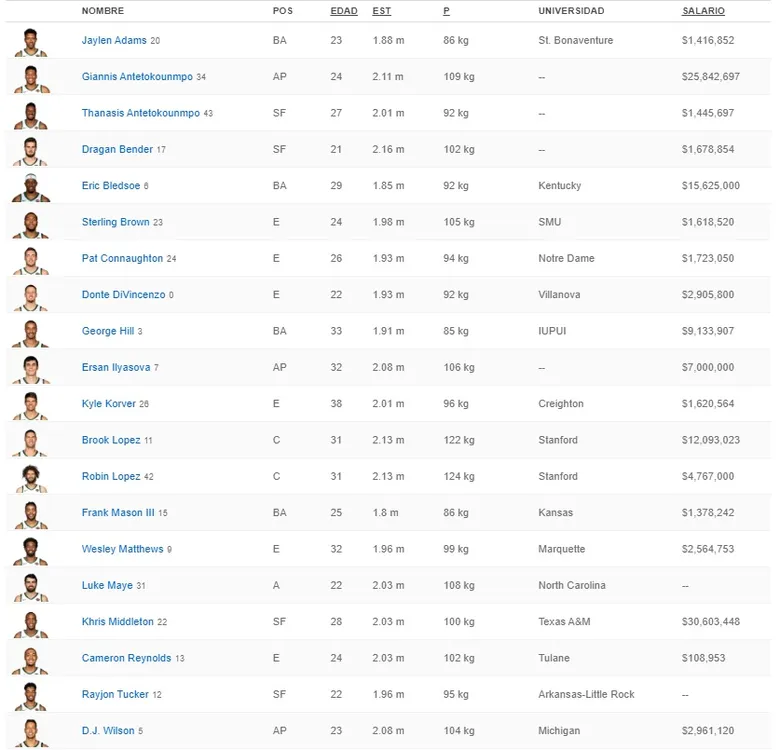The height and width of the screenshot is (750, 780).
Task: View Thanasis Antetokounmpo's profile
Action: (140, 113)
